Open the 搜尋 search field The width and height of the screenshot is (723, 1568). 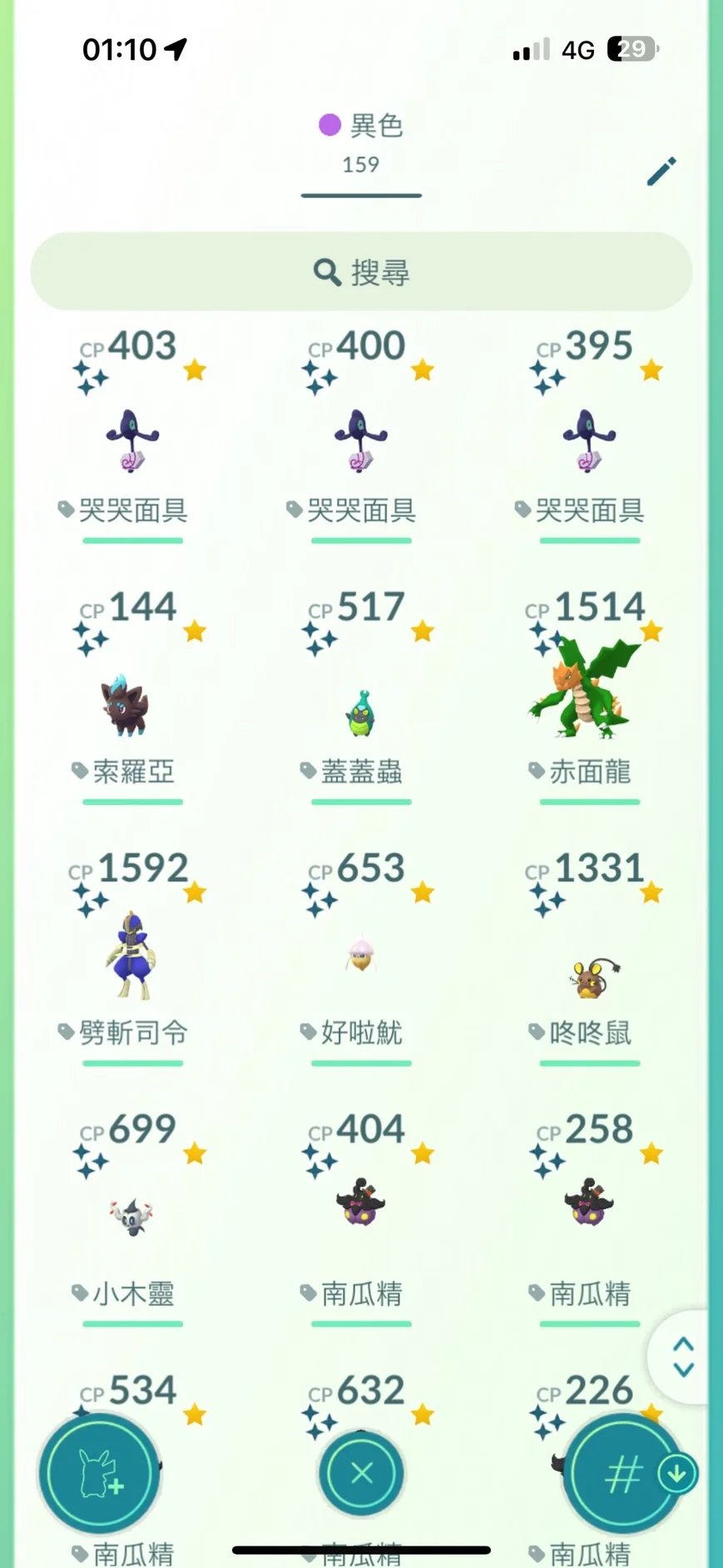click(361, 272)
